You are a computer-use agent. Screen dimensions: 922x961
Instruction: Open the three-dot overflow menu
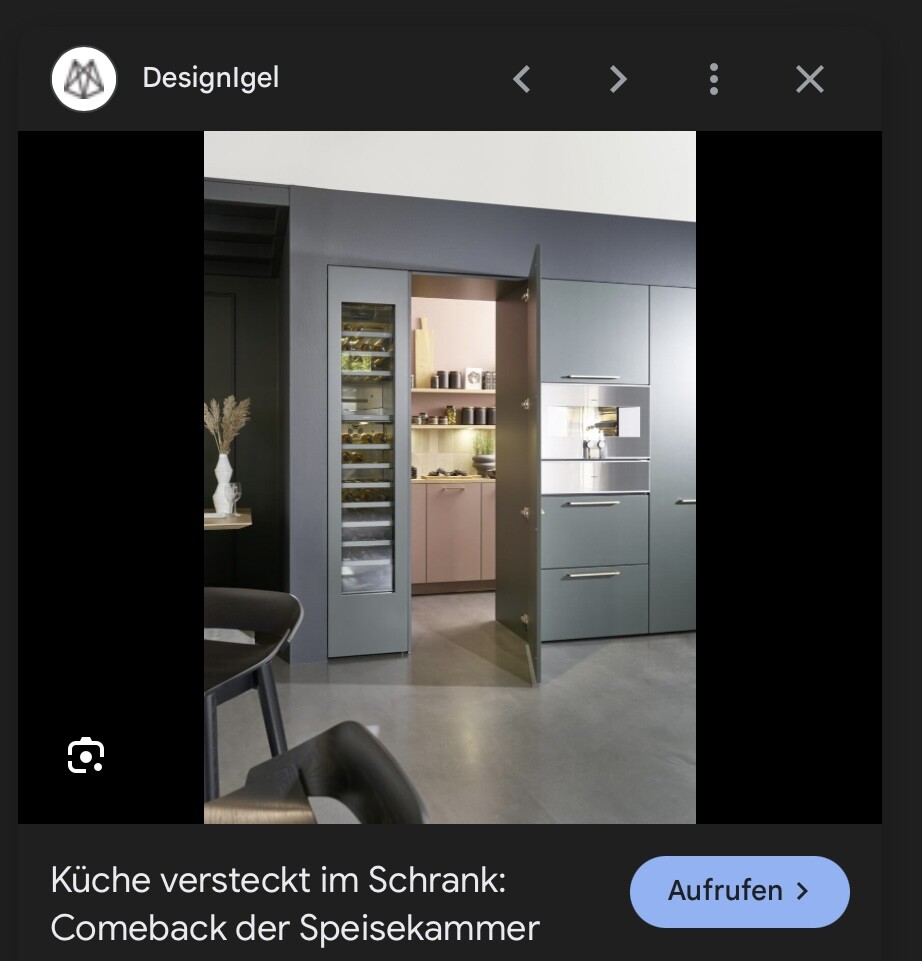(x=713, y=79)
